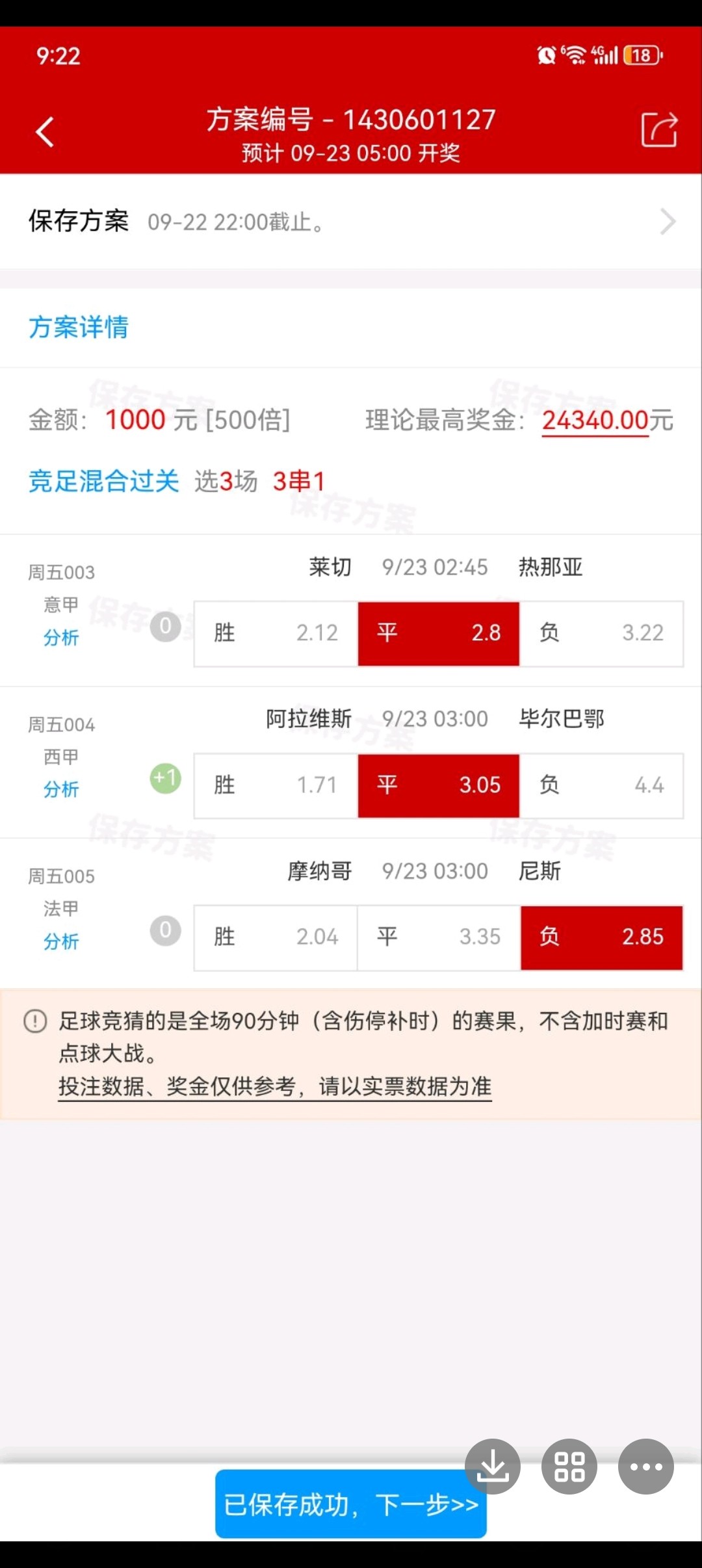Select 胜 1.71 for 阿拉维斯 match

pos(276,785)
